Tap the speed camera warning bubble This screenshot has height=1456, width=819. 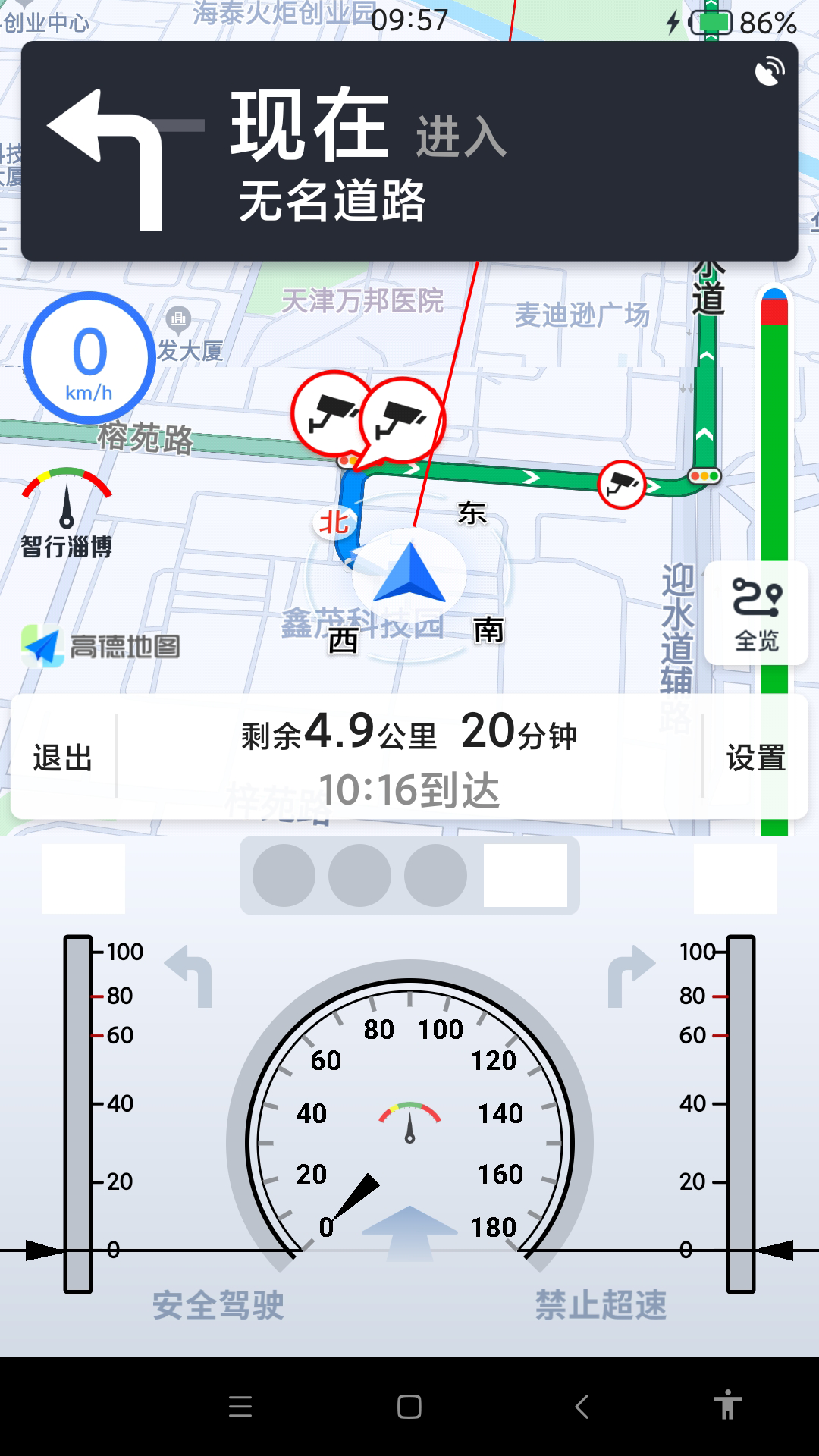pos(402,417)
